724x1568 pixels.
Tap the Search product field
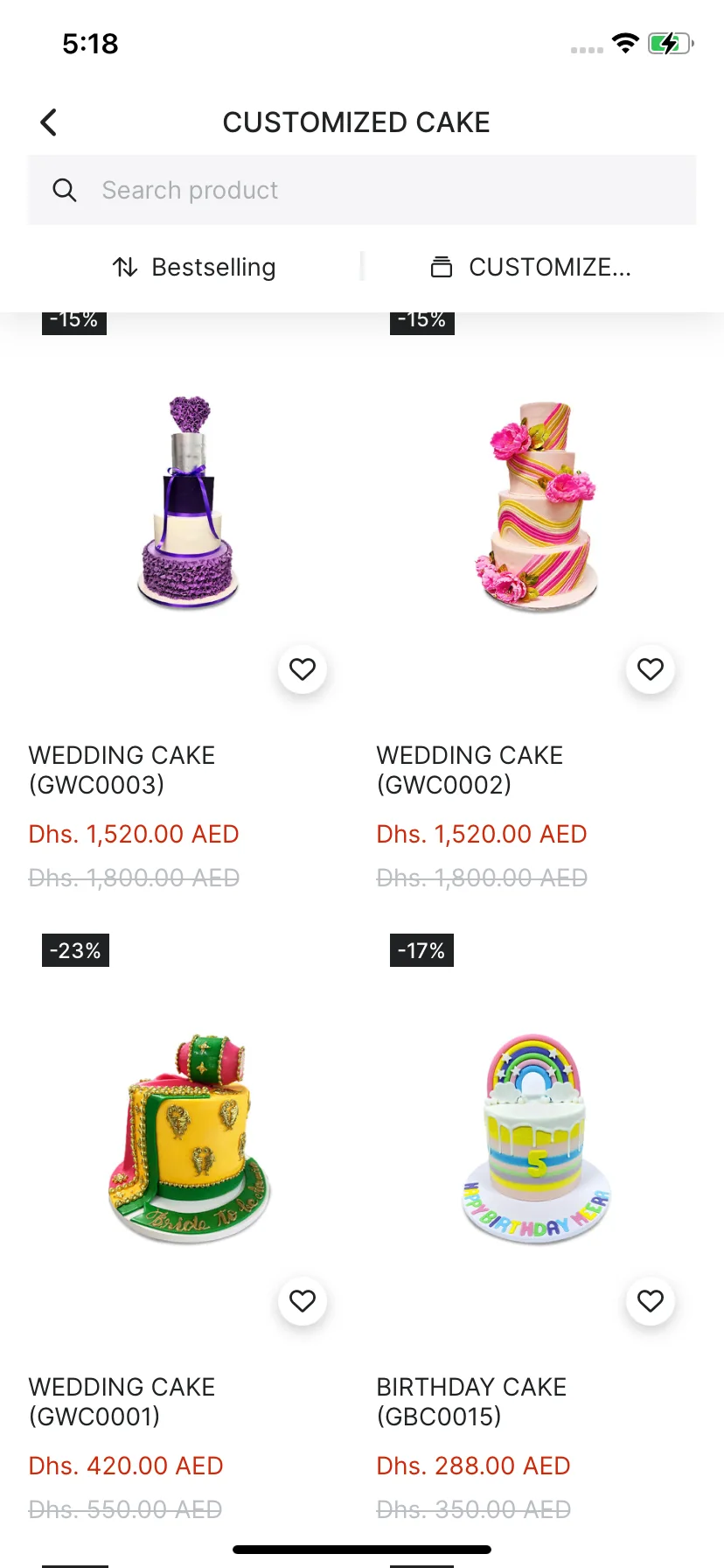coord(362,190)
